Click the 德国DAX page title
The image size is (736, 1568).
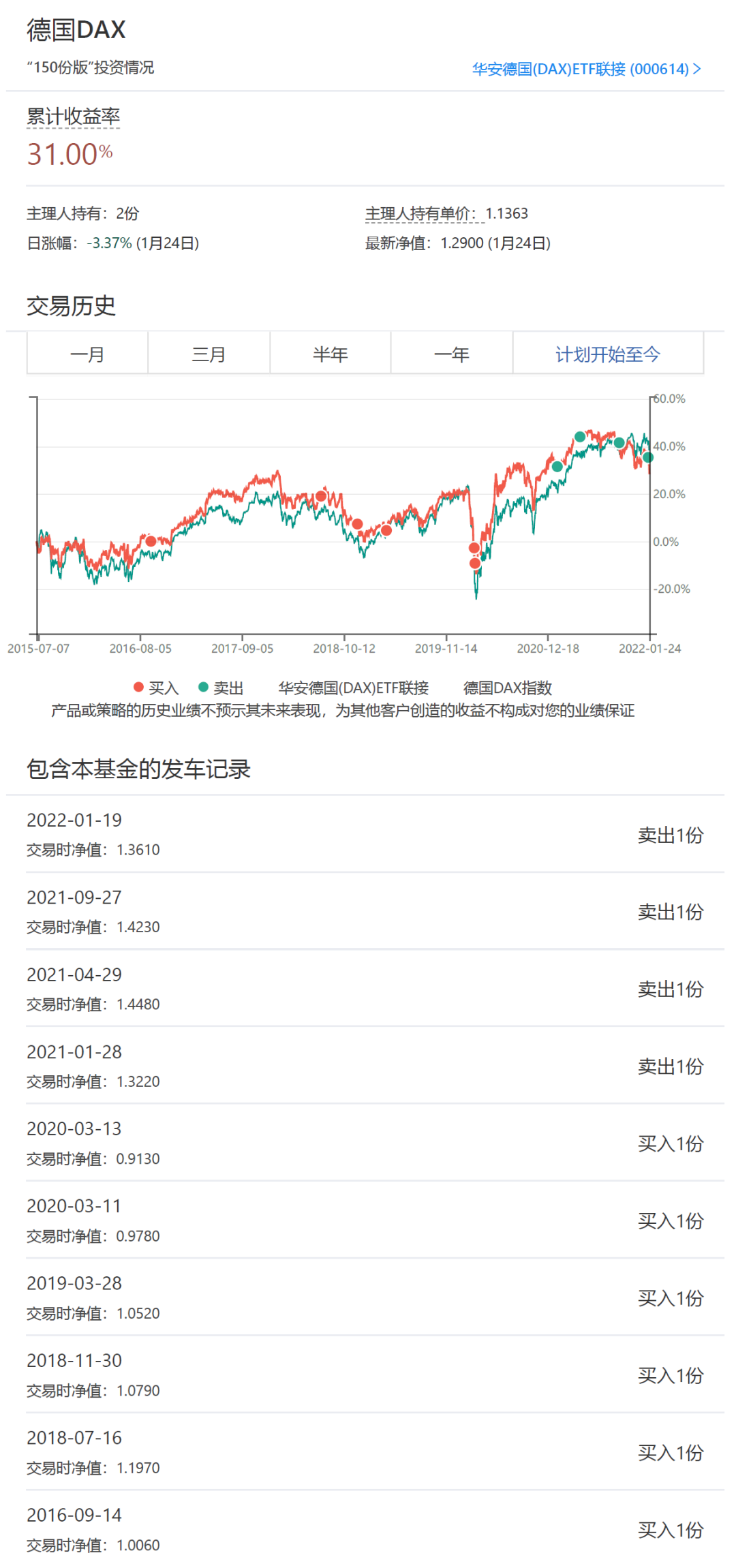click(x=75, y=29)
